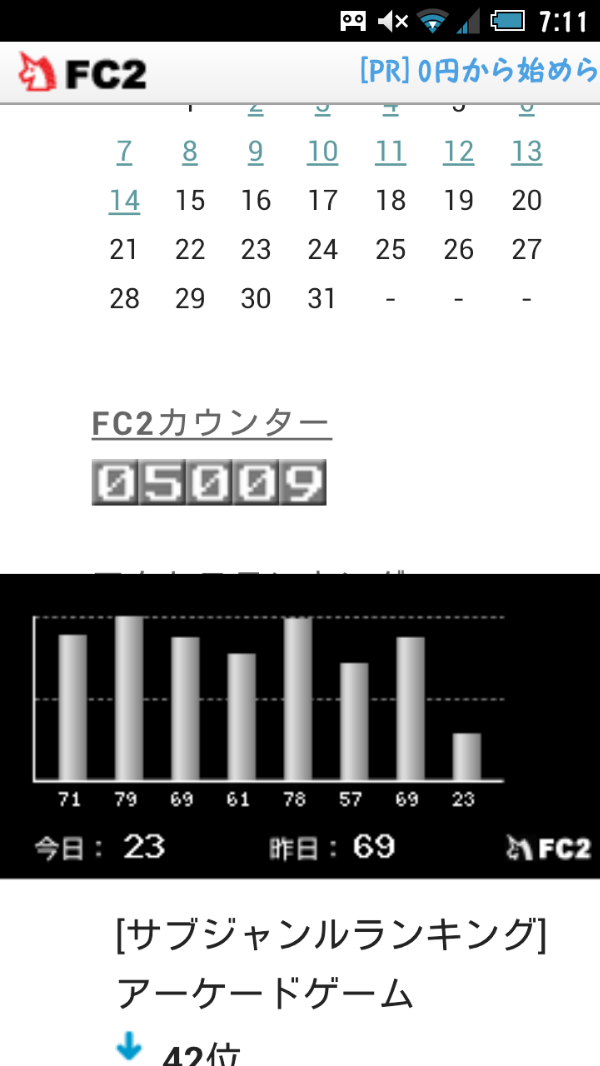
Task: View entries for date 11
Action: coord(390,151)
